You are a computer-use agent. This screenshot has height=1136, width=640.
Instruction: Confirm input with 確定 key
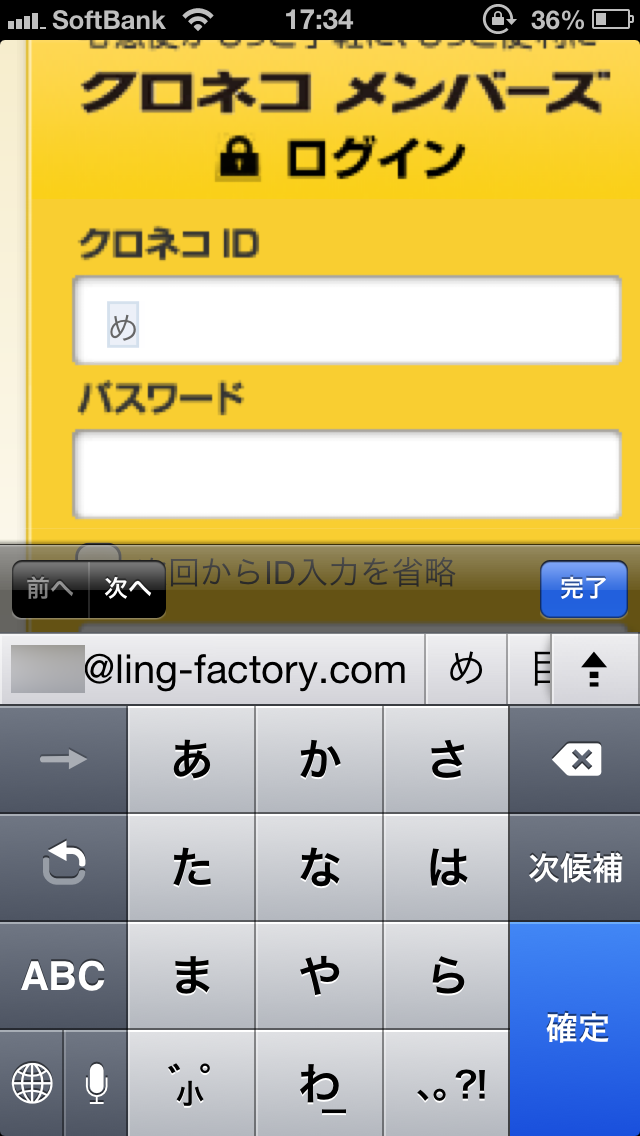(x=575, y=1028)
